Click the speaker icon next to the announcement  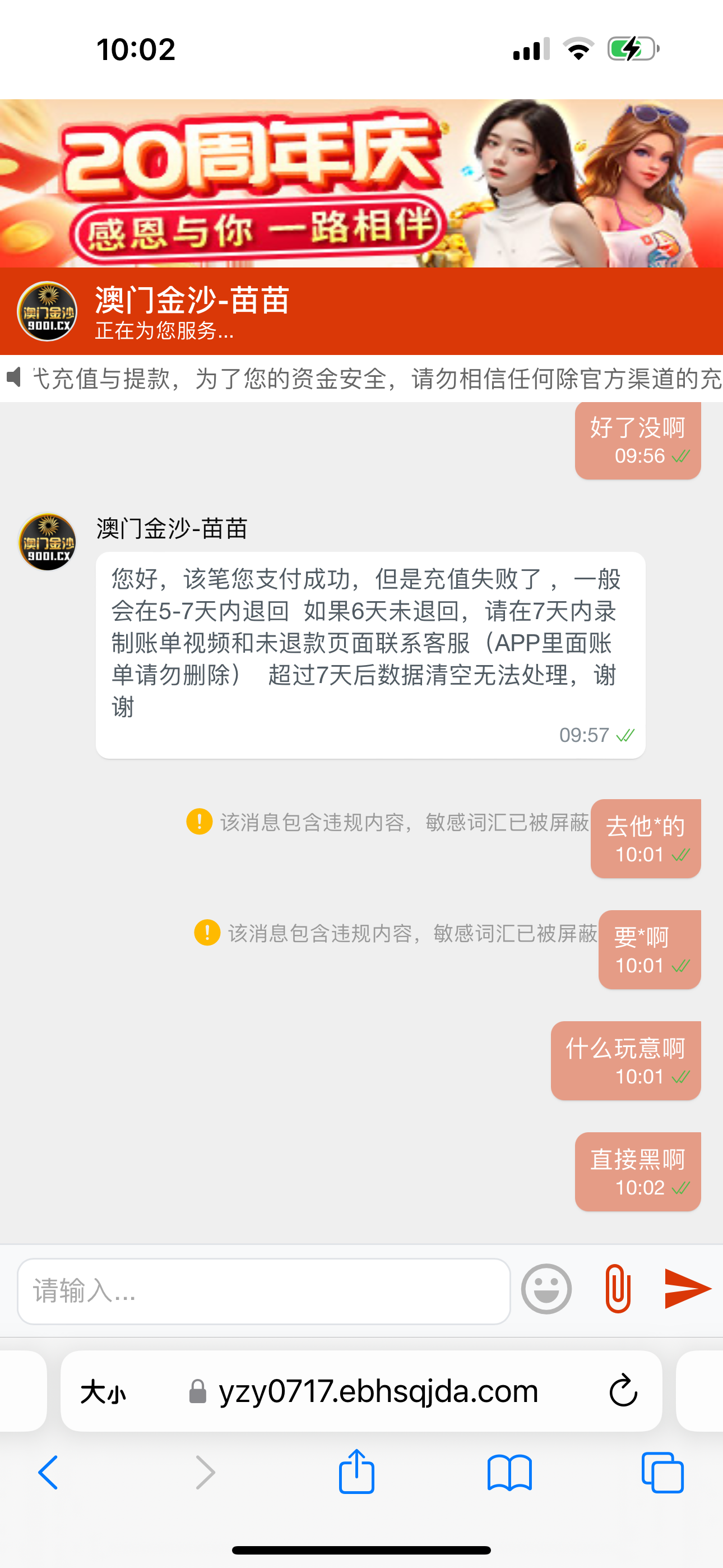[13, 379]
